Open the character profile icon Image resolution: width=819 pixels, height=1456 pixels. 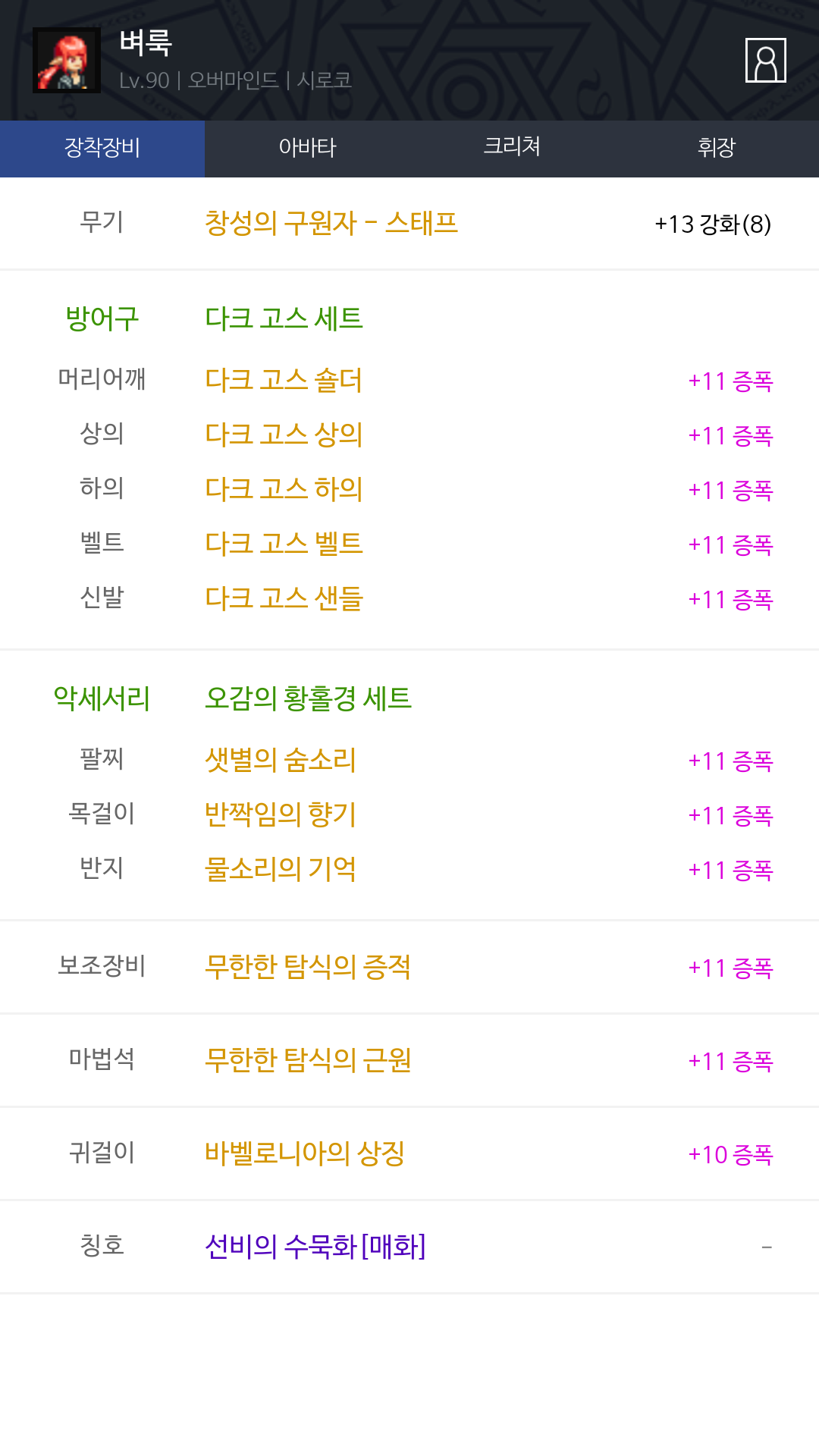coord(765,60)
